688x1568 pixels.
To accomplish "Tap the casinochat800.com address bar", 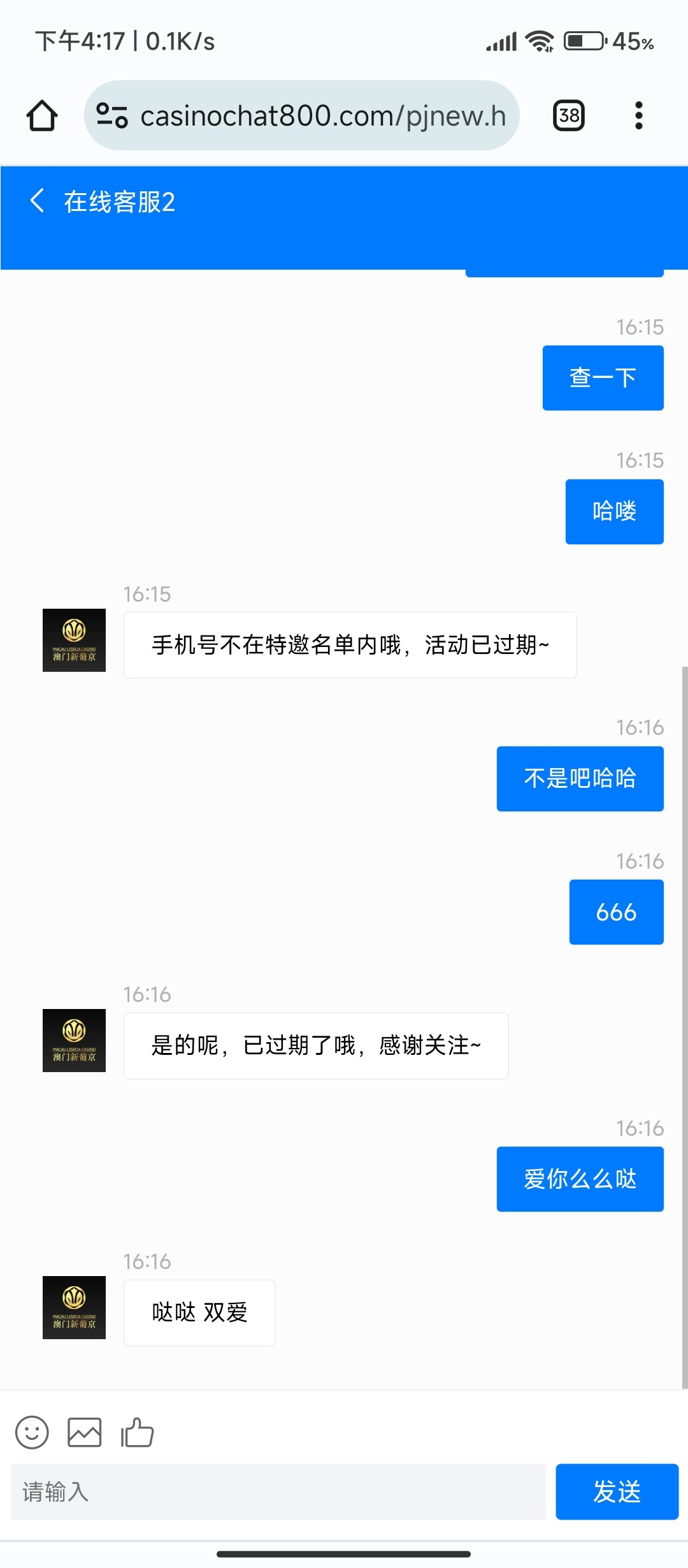I will [322, 116].
